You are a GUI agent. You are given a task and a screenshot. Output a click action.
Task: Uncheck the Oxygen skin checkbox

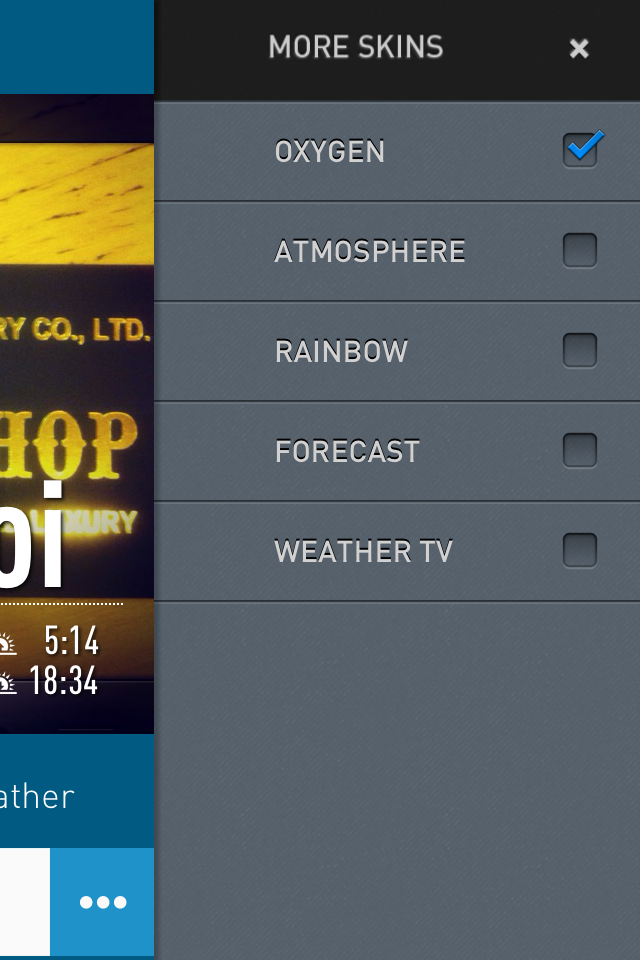pos(580,150)
